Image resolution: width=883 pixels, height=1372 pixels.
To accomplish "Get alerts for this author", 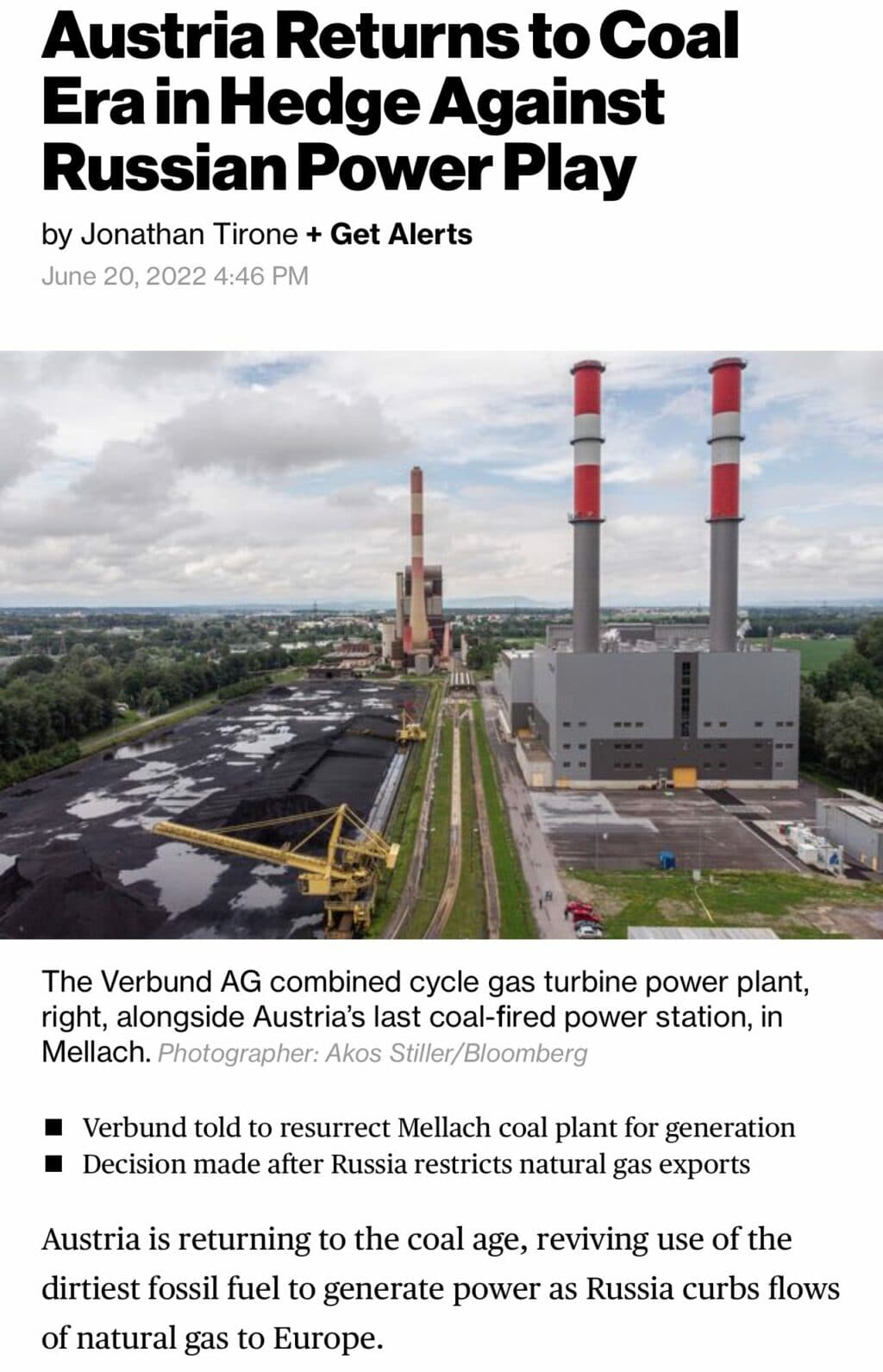I will click(x=390, y=235).
